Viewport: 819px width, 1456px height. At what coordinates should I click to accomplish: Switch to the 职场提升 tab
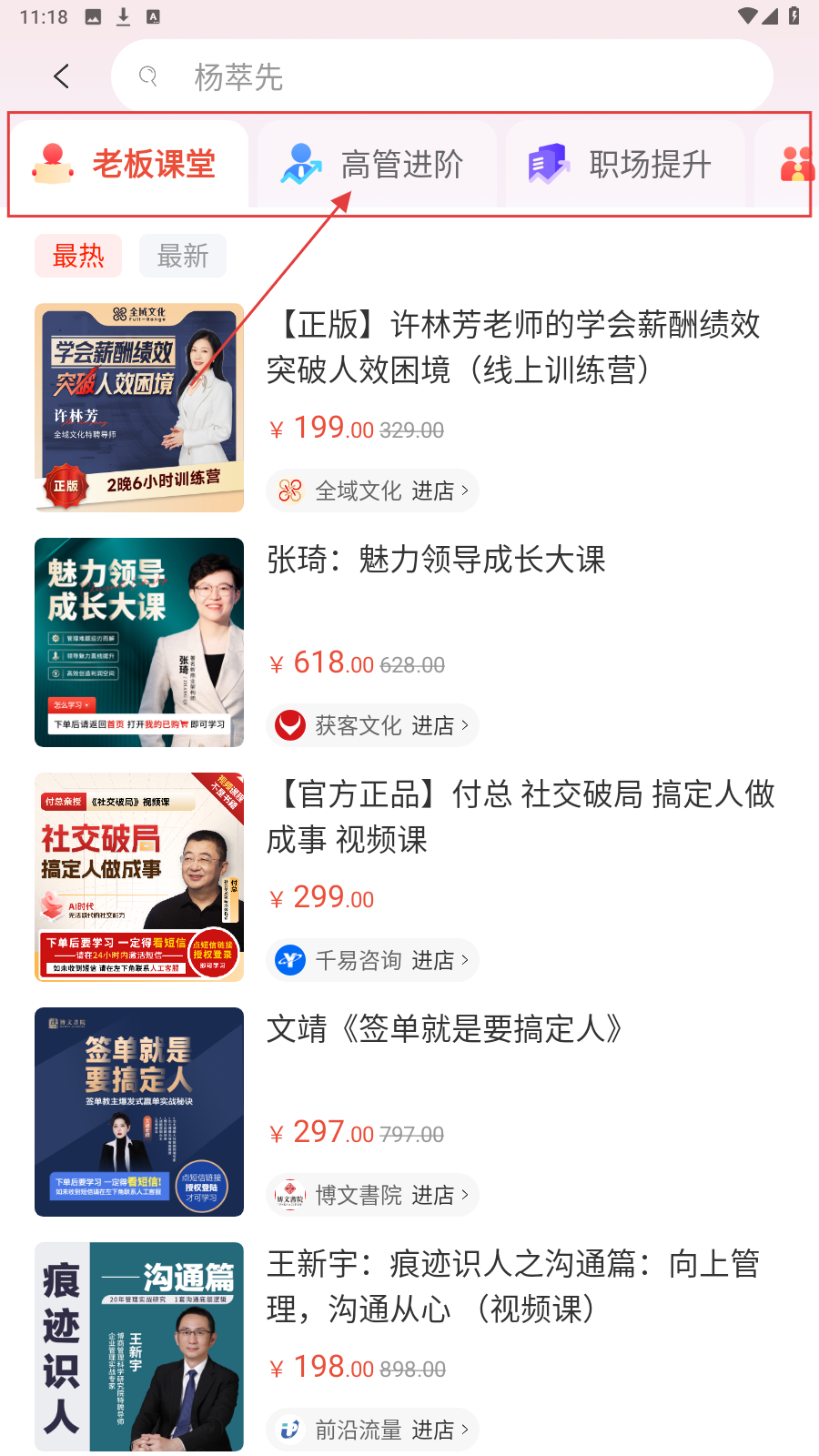coord(624,165)
